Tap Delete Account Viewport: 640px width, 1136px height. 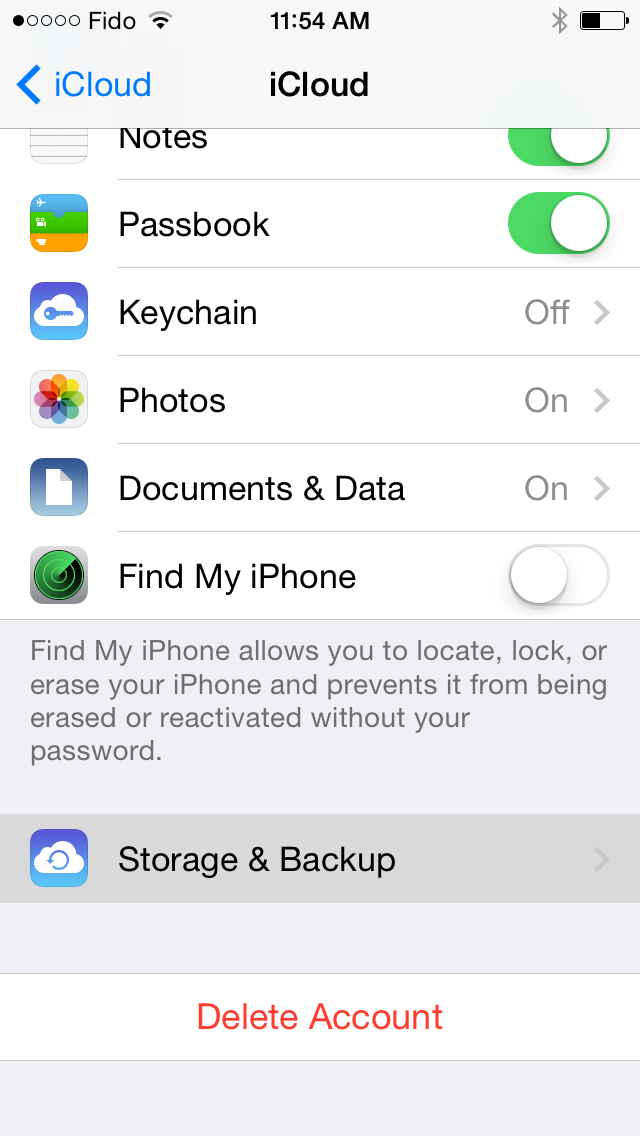(320, 1017)
